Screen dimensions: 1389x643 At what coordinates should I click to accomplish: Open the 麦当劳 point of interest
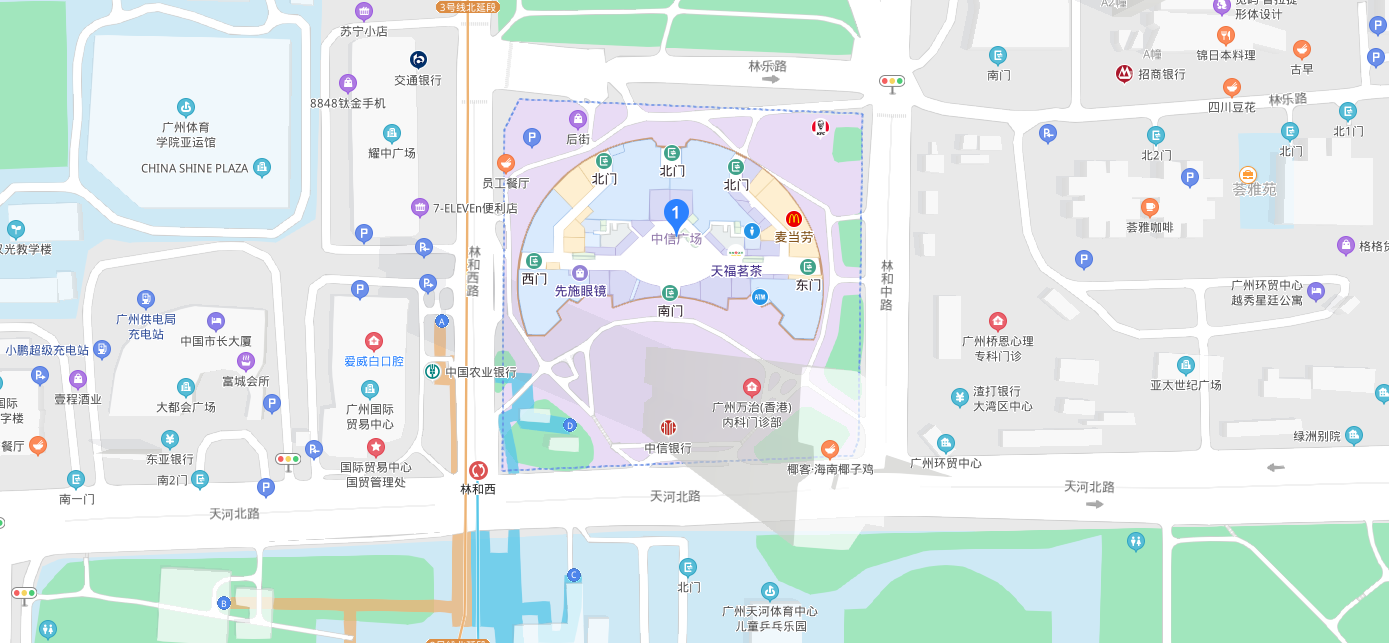[x=794, y=218]
